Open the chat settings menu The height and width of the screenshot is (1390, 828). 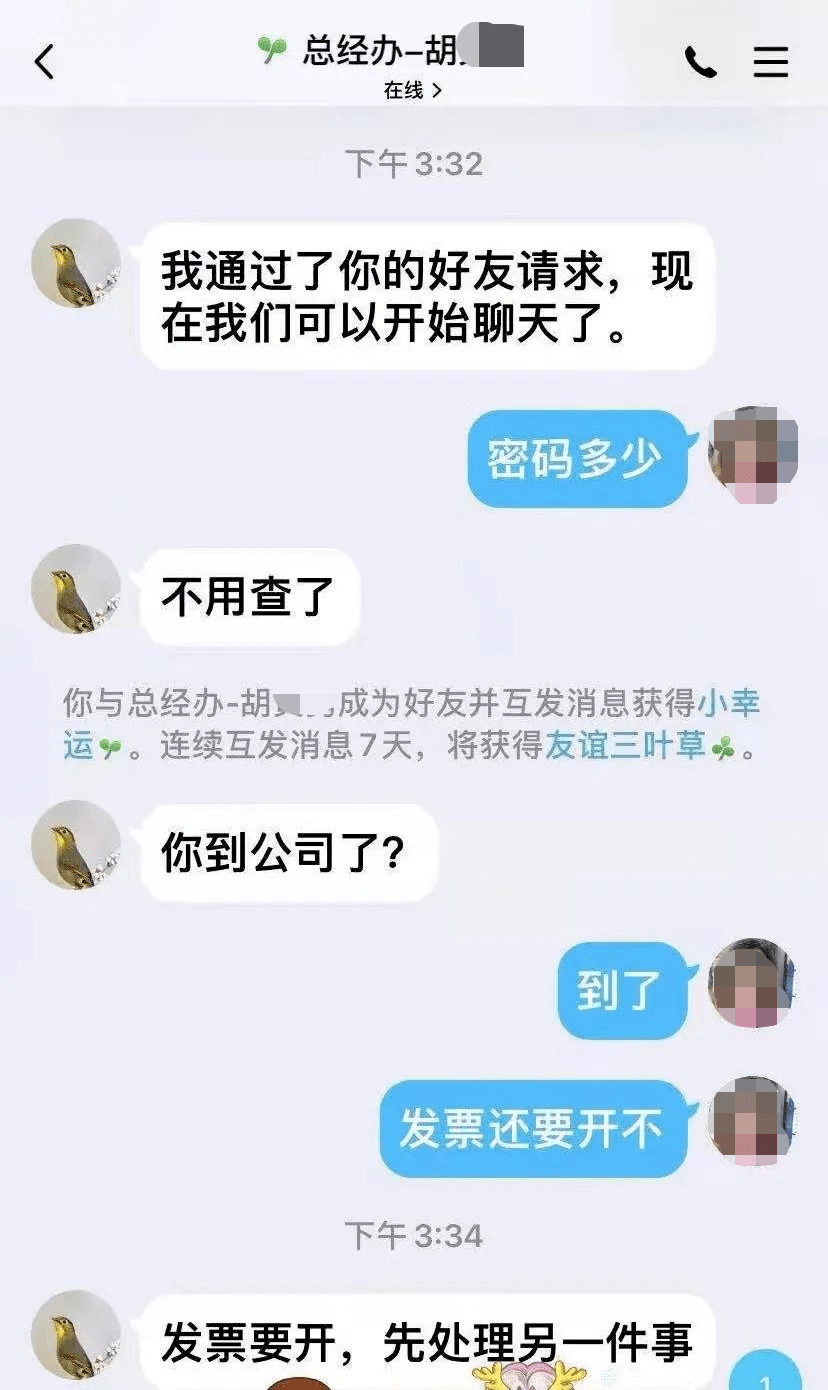point(770,62)
